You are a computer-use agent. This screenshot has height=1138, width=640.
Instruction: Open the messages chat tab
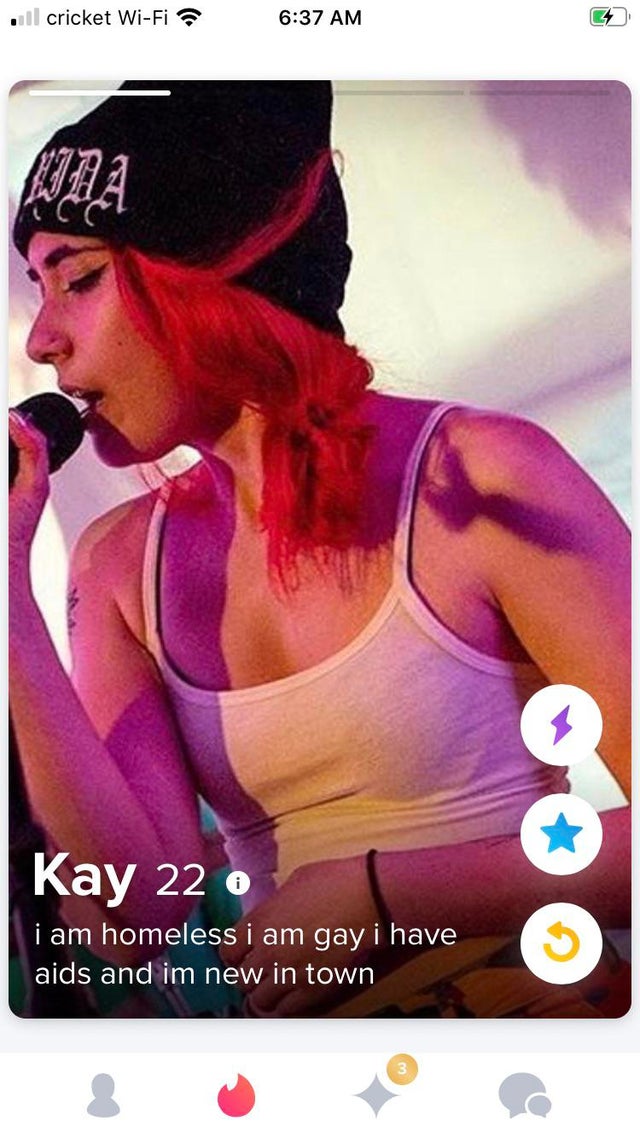(524, 1096)
